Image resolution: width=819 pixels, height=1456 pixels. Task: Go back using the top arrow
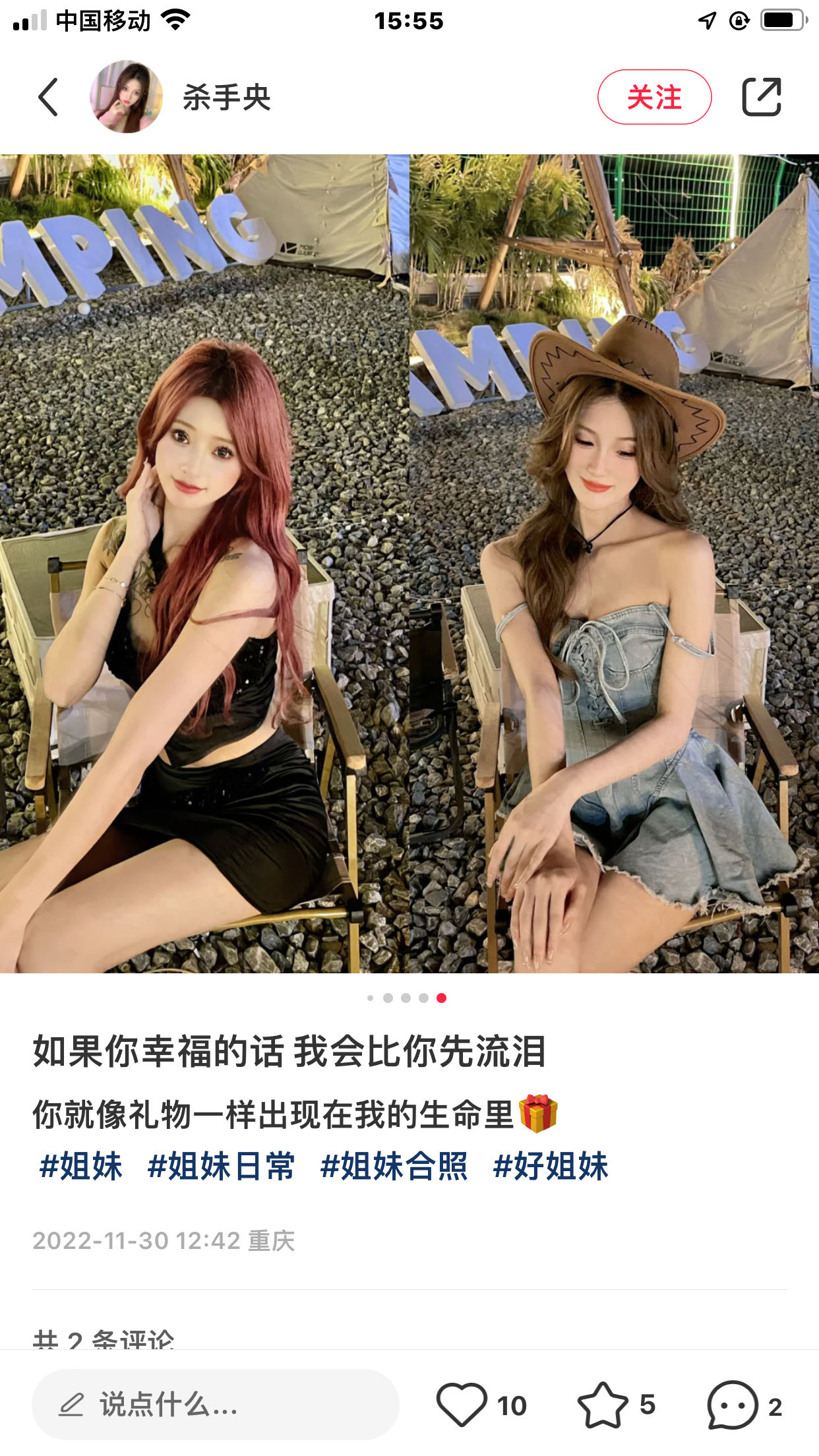[48, 97]
